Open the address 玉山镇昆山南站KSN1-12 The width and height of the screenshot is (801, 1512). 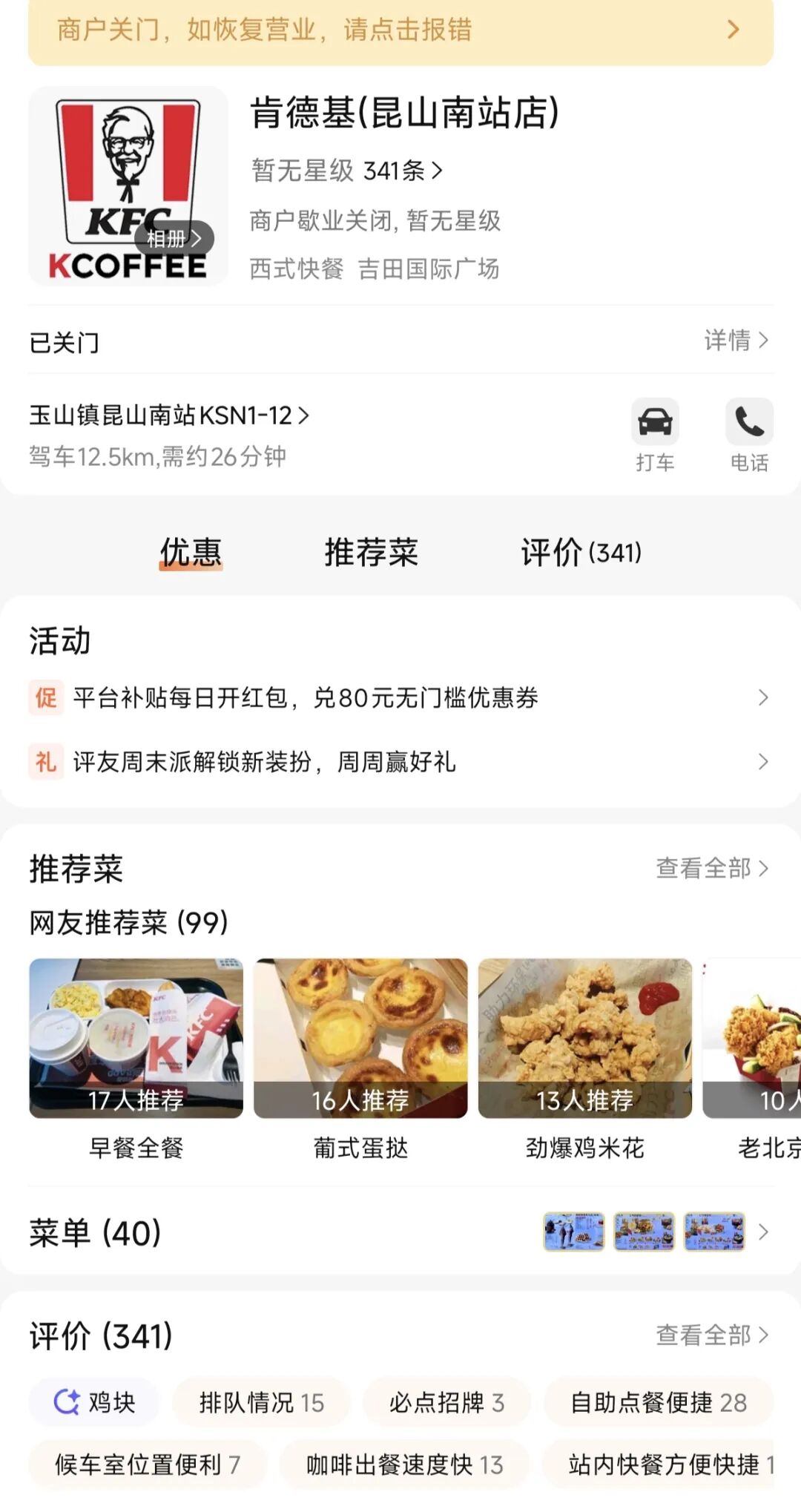(169, 415)
